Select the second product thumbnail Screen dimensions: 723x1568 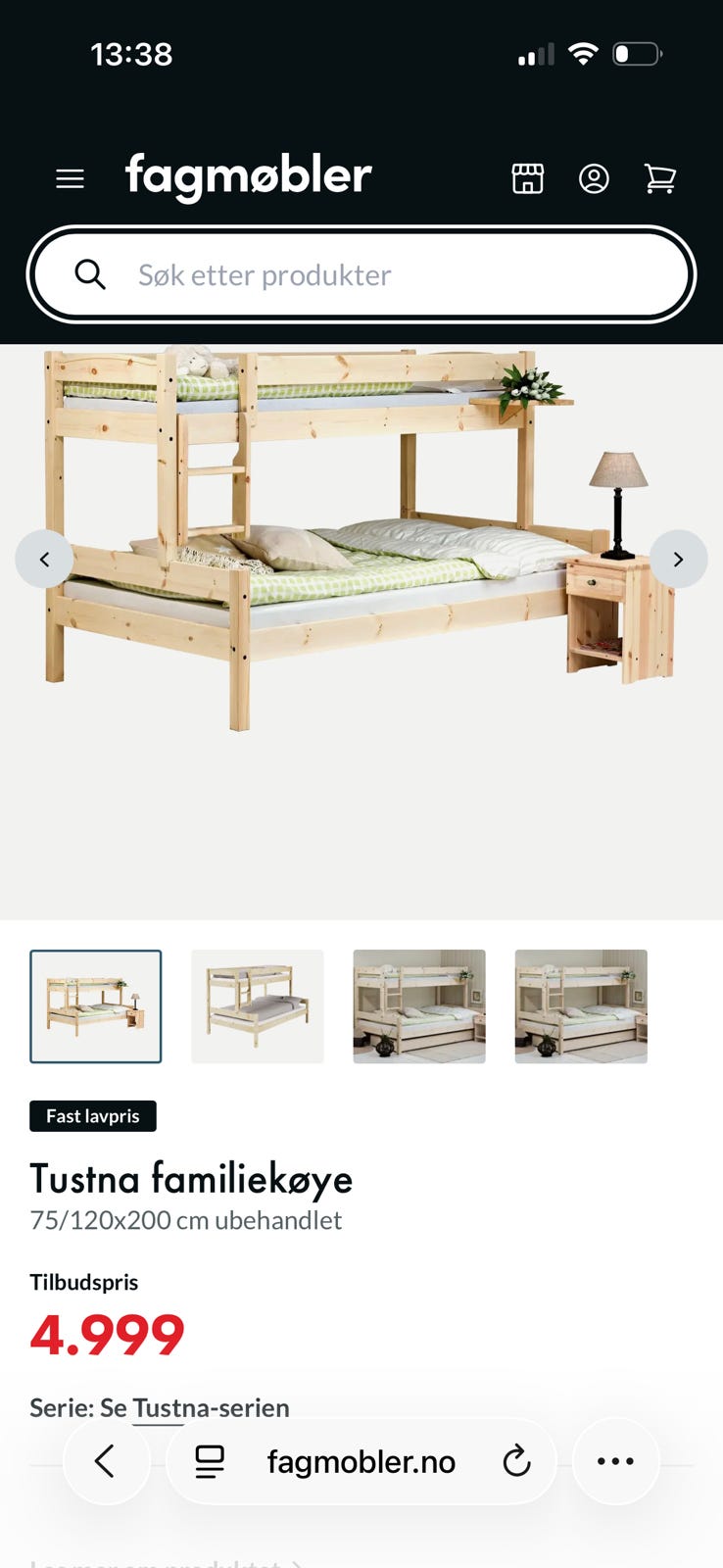pos(258,1006)
